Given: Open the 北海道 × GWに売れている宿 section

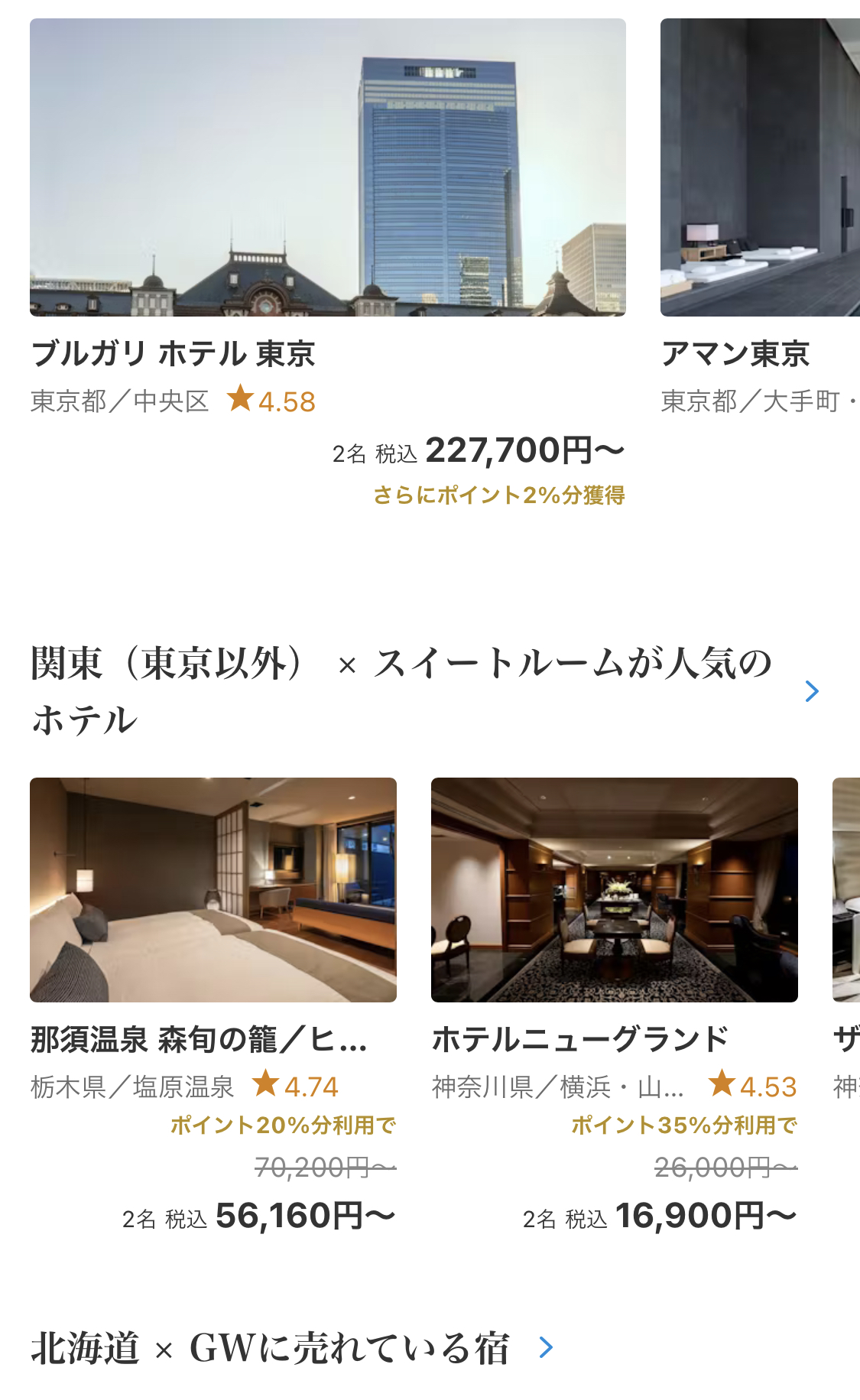Looking at the screenshot, I should pyautogui.click(x=546, y=1347).
